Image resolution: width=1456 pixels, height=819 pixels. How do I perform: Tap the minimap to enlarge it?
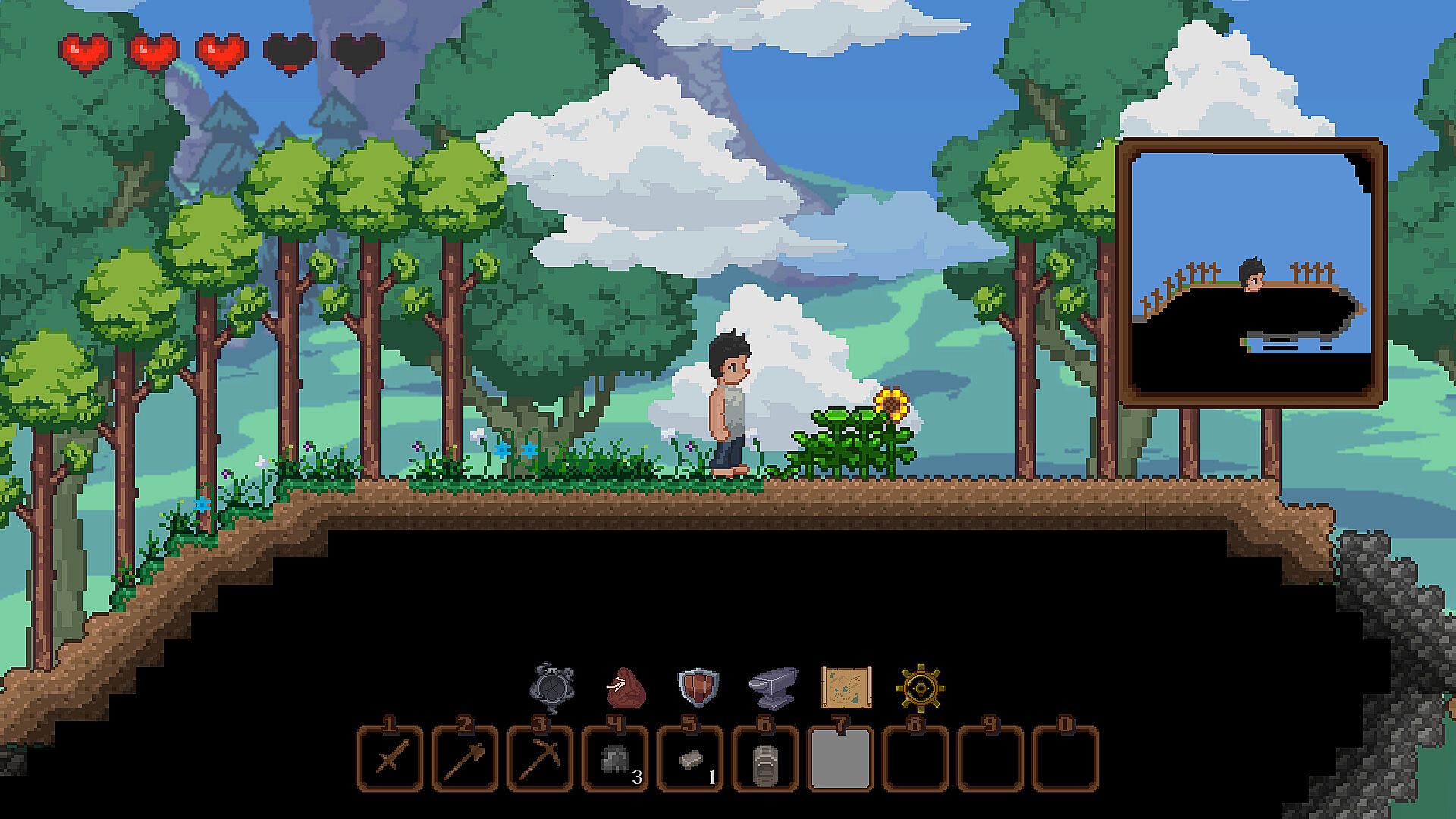tap(1250, 273)
